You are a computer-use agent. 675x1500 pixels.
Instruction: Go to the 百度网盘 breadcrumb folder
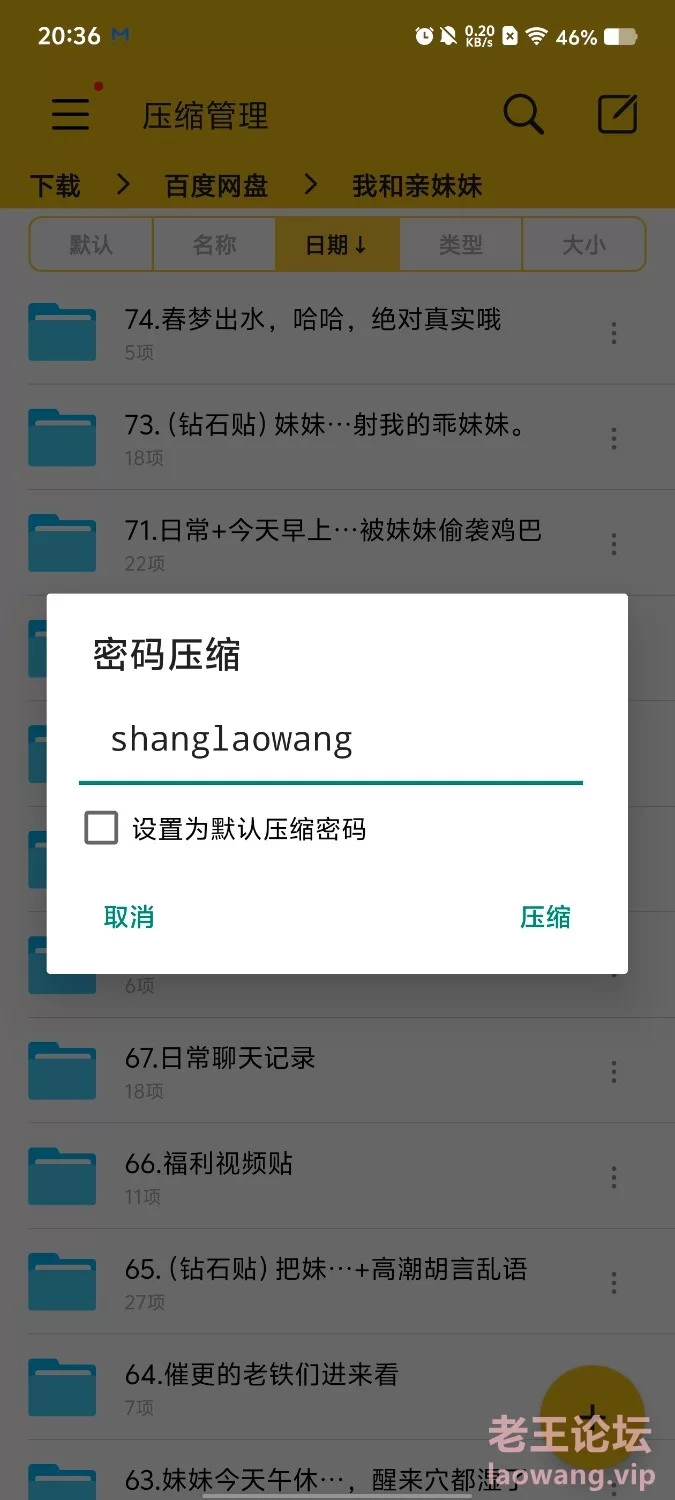click(216, 185)
